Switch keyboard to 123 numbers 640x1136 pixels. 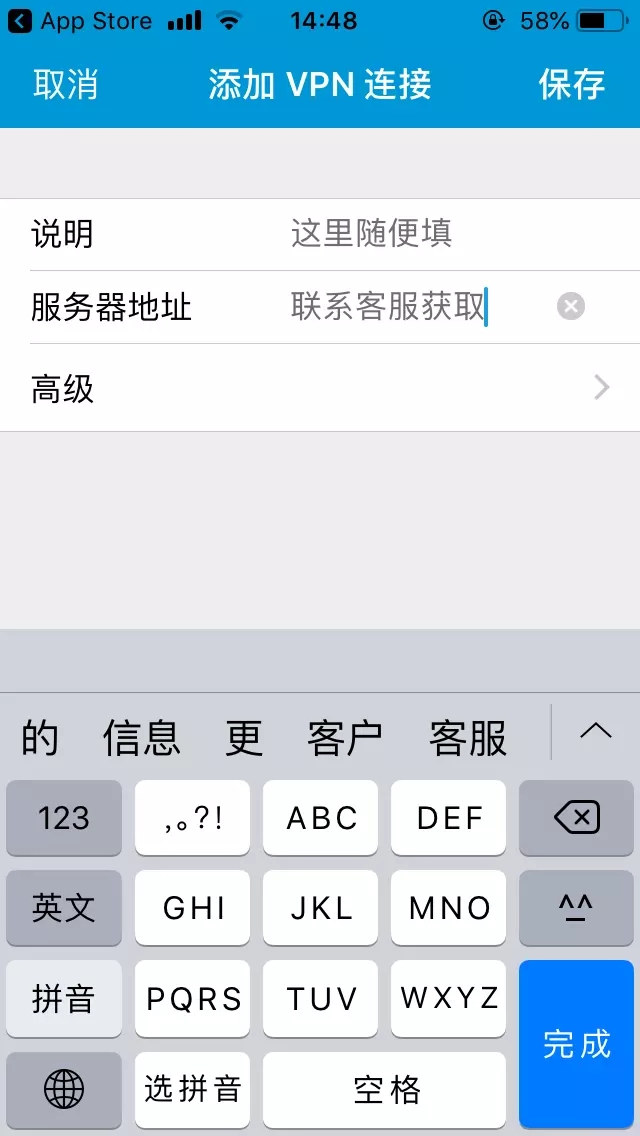(x=64, y=819)
